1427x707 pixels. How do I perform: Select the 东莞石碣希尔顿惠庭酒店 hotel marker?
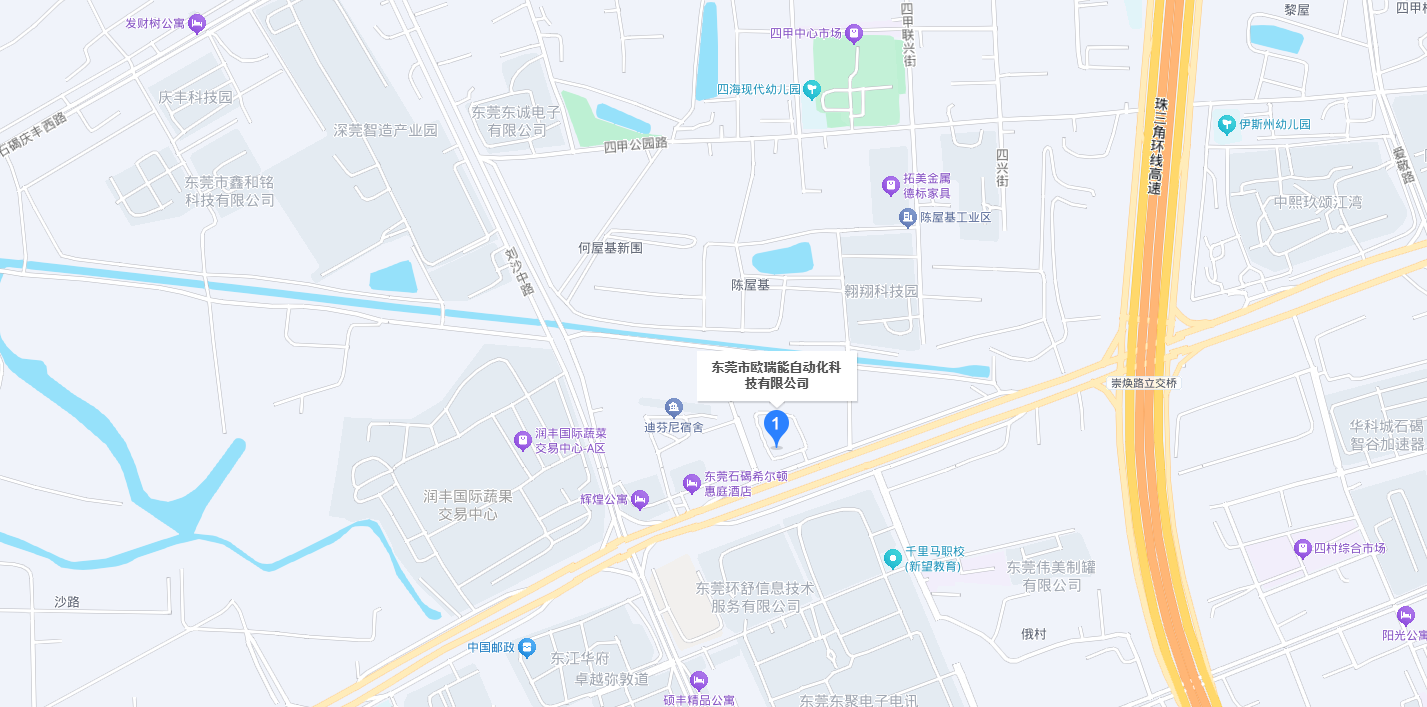coord(691,484)
